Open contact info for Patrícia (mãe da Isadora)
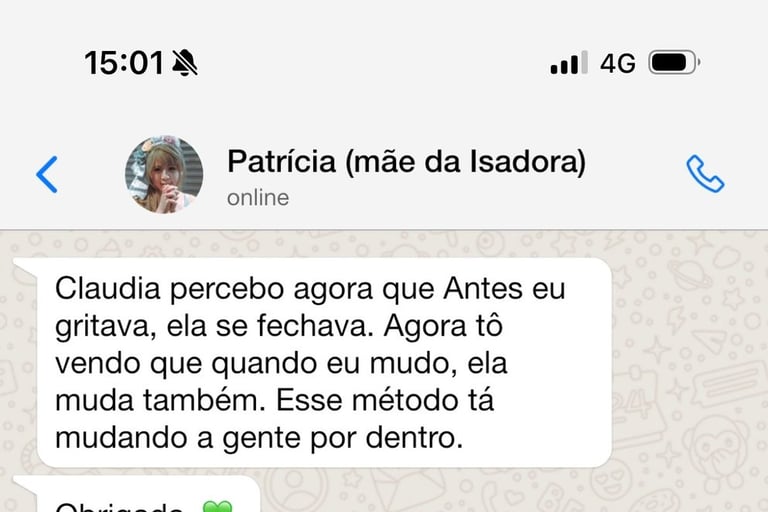Image resolution: width=768 pixels, height=512 pixels. click(x=406, y=162)
